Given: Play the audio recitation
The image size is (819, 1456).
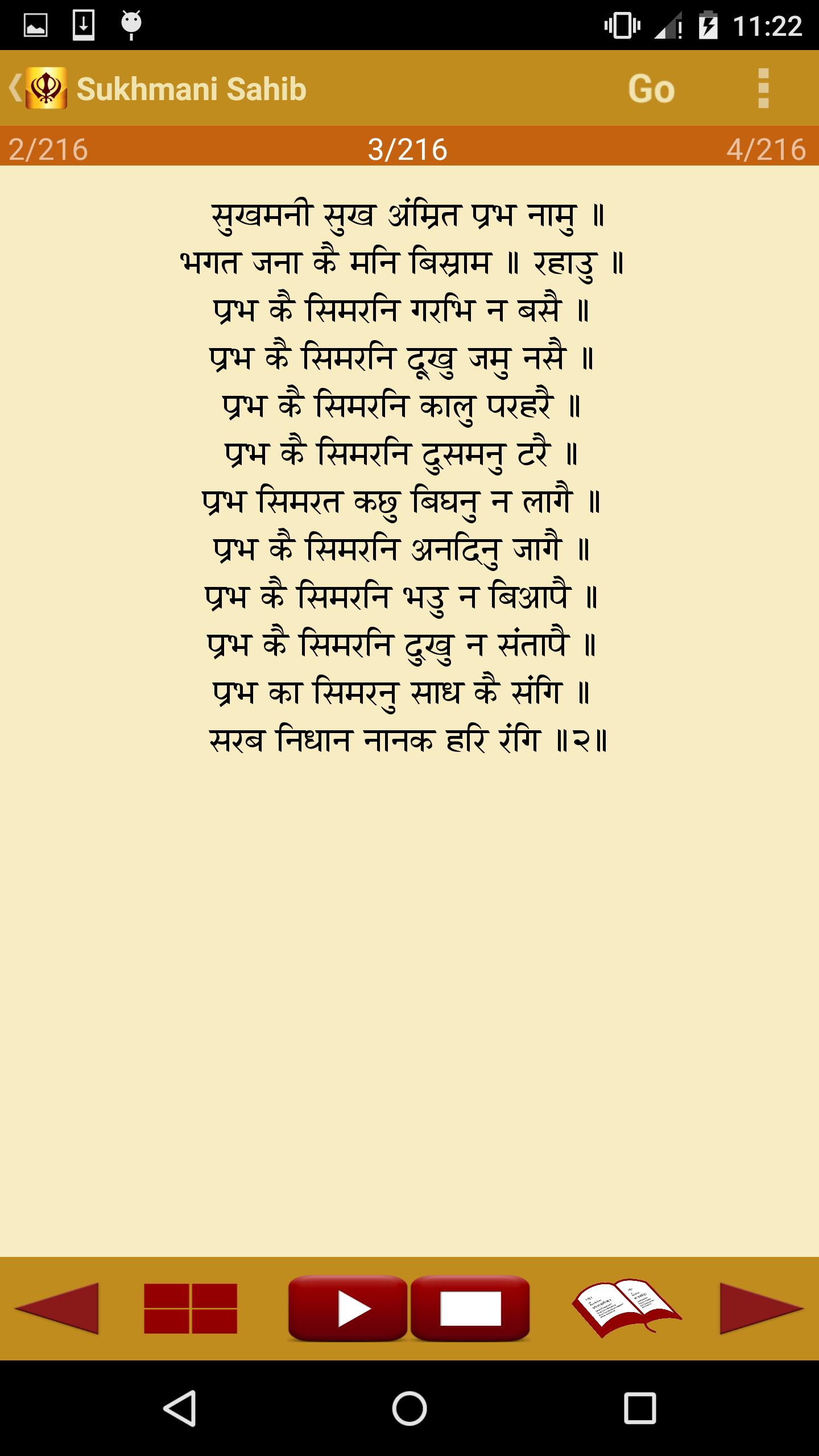Looking at the screenshot, I should (x=348, y=1308).
